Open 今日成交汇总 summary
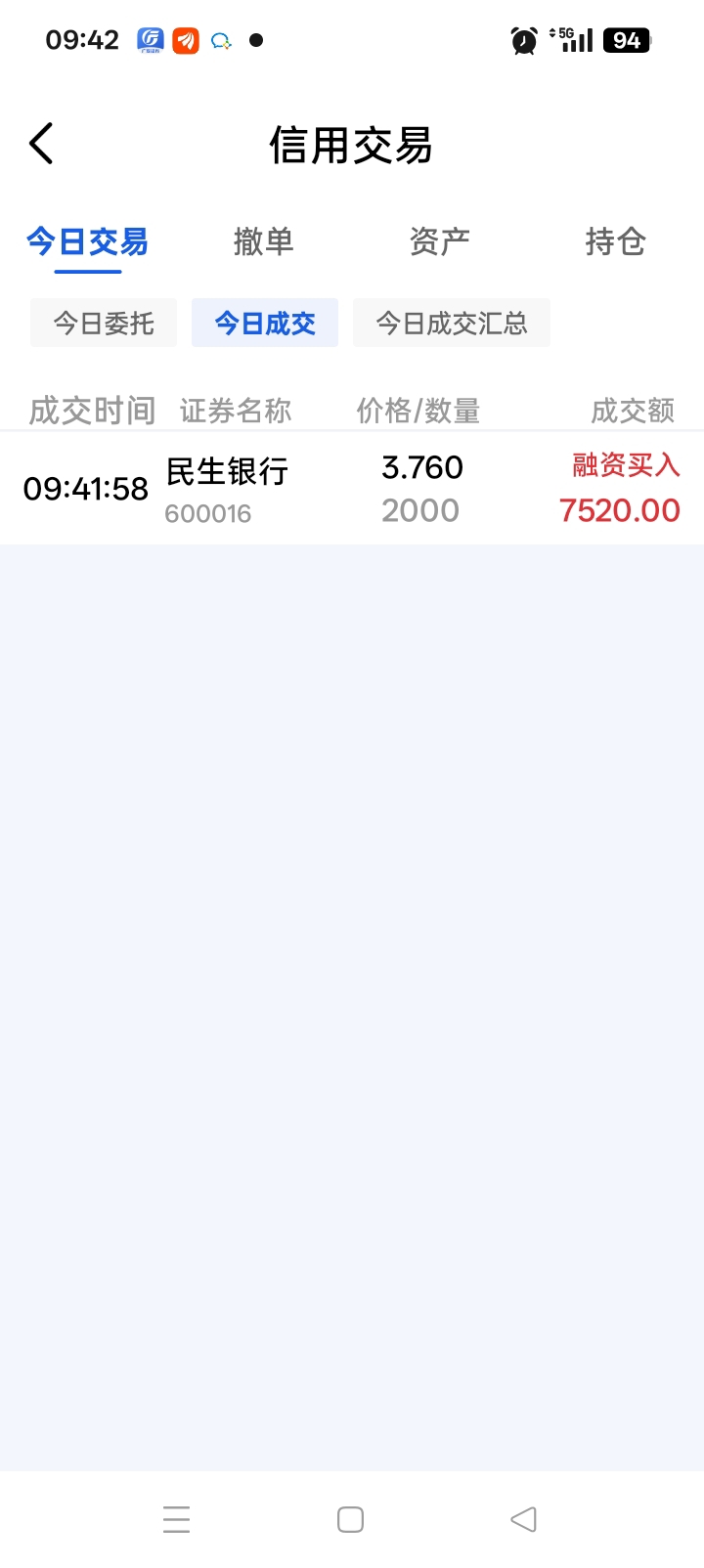This screenshot has height=1568, width=704. pyautogui.click(x=452, y=324)
